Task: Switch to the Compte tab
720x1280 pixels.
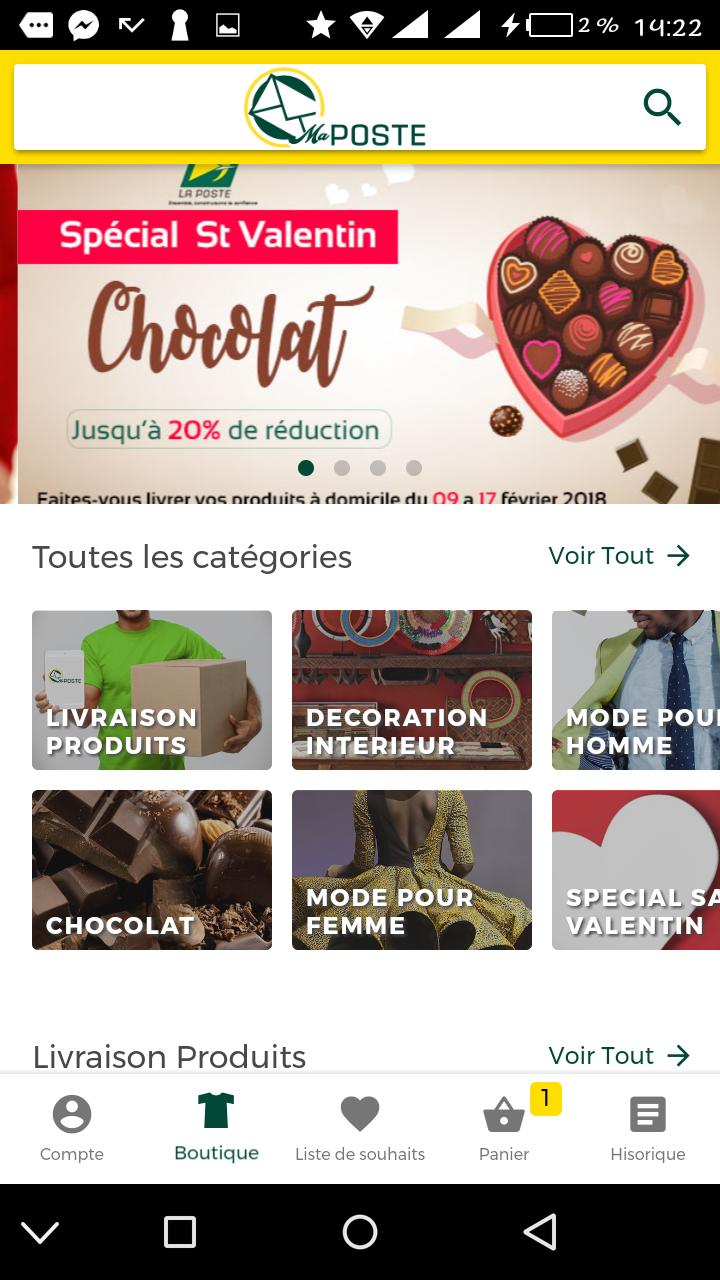Action: [x=72, y=1128]
